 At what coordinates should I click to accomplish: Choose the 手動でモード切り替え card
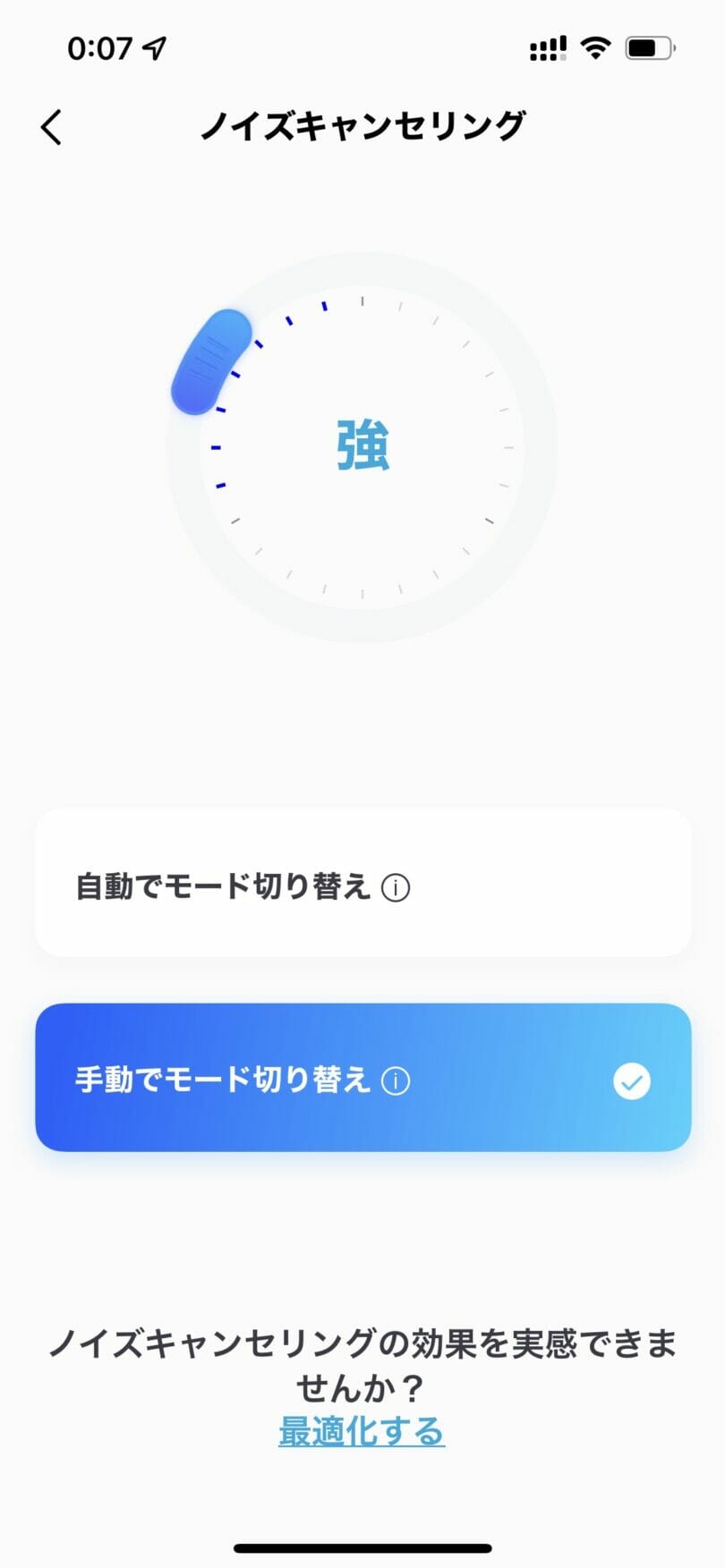(x=362, y=1077)
